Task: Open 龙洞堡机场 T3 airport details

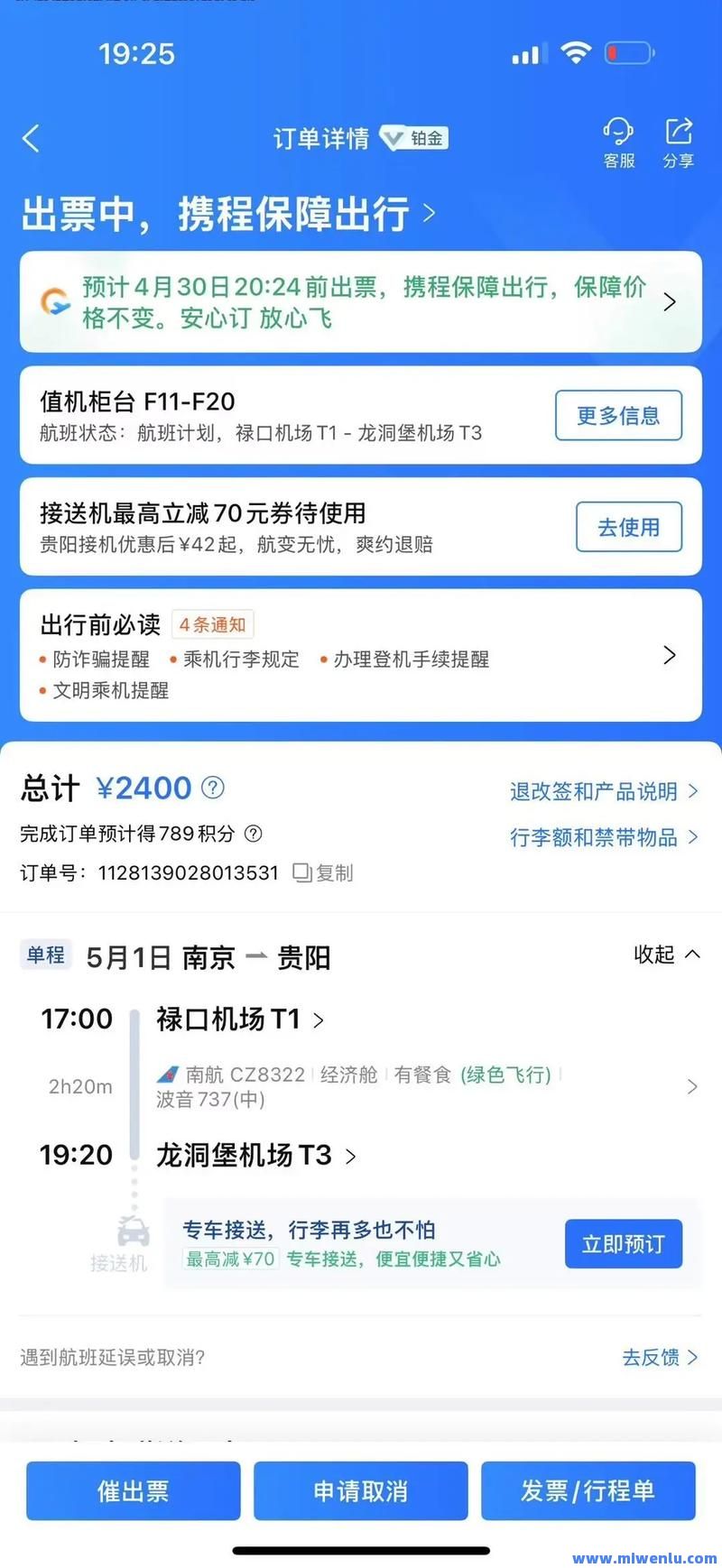Action: pos(256,1155)
